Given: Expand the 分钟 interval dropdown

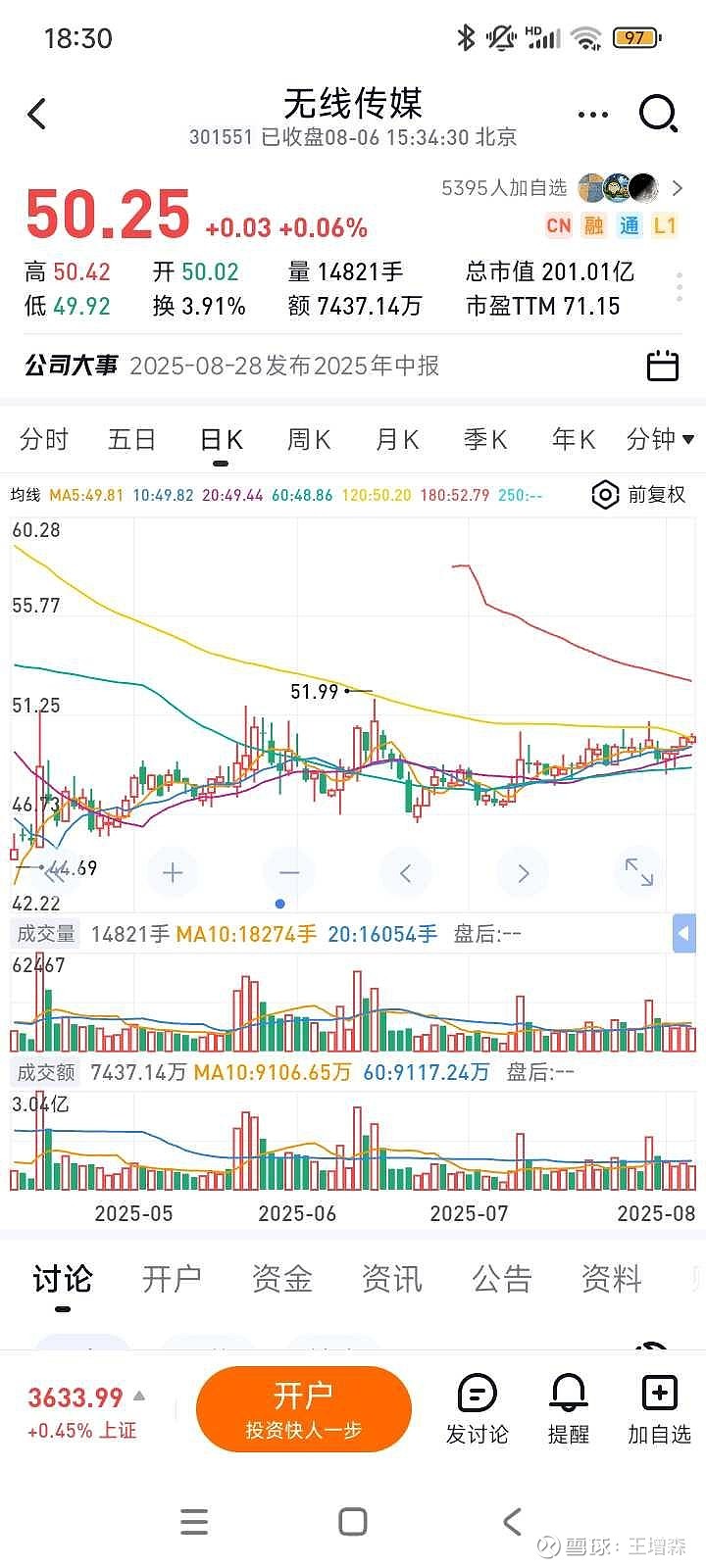Looking at the screenshot, I should click(x=660, y=439).
